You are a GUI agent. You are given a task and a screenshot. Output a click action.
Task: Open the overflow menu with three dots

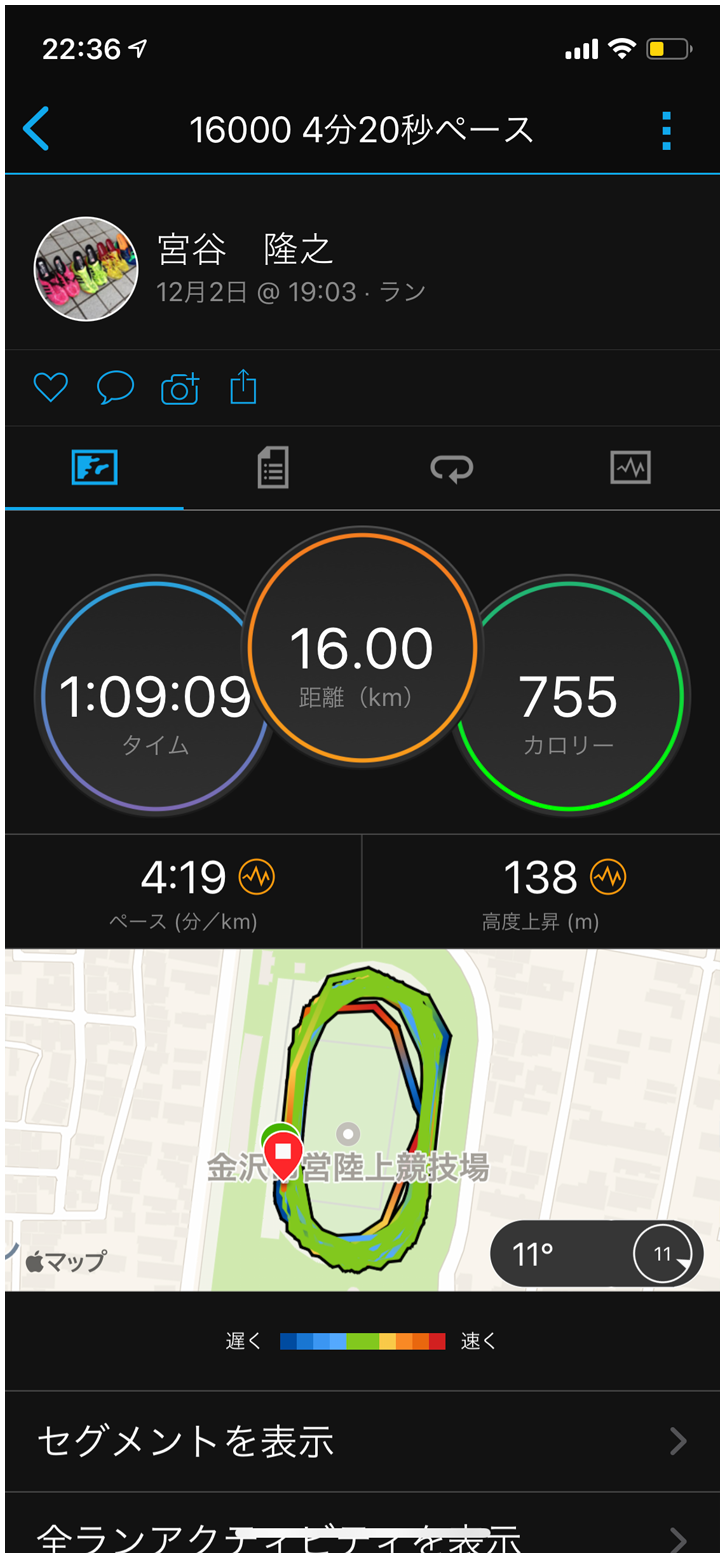pyautogui.click(x=665, y=131)
